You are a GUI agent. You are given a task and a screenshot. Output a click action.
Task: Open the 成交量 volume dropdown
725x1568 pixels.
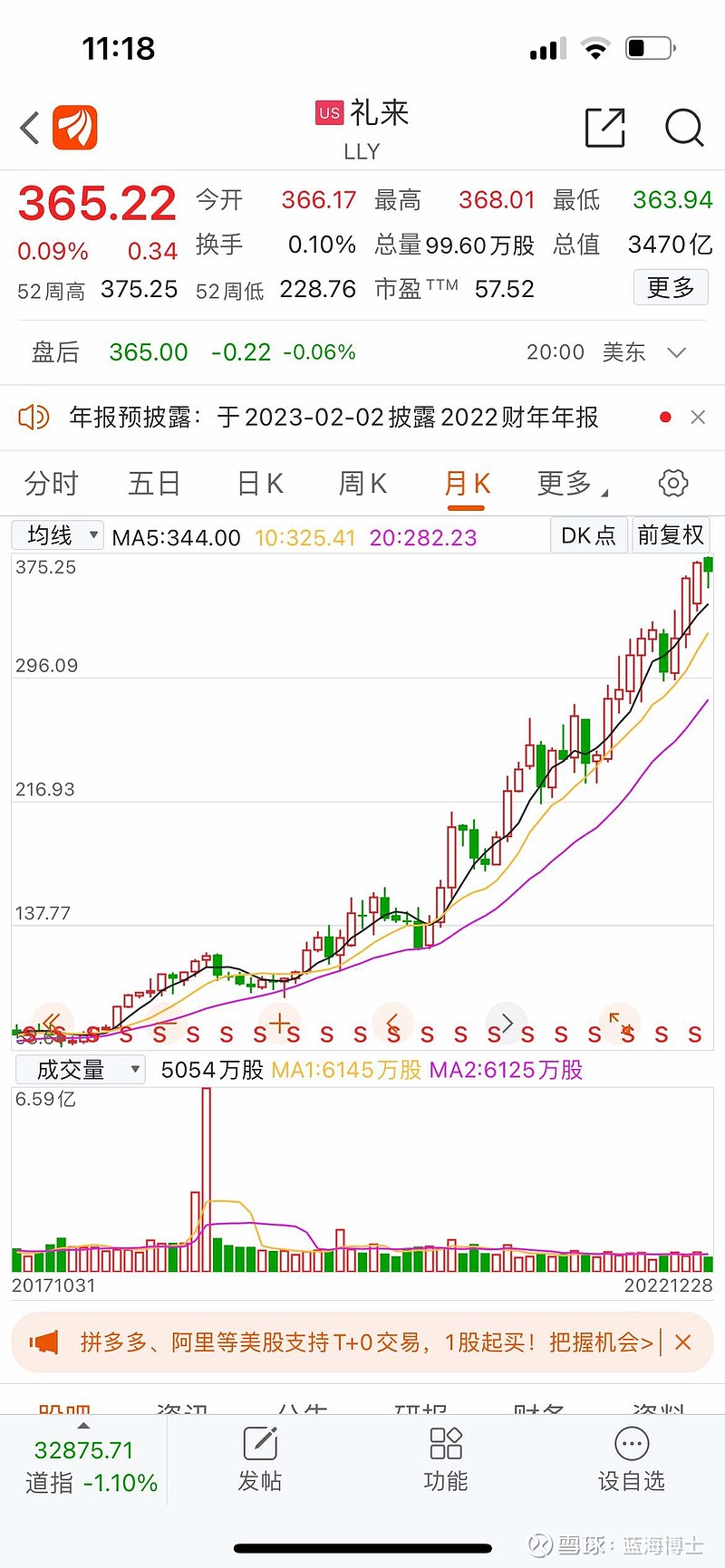(x=80, y=1069)
